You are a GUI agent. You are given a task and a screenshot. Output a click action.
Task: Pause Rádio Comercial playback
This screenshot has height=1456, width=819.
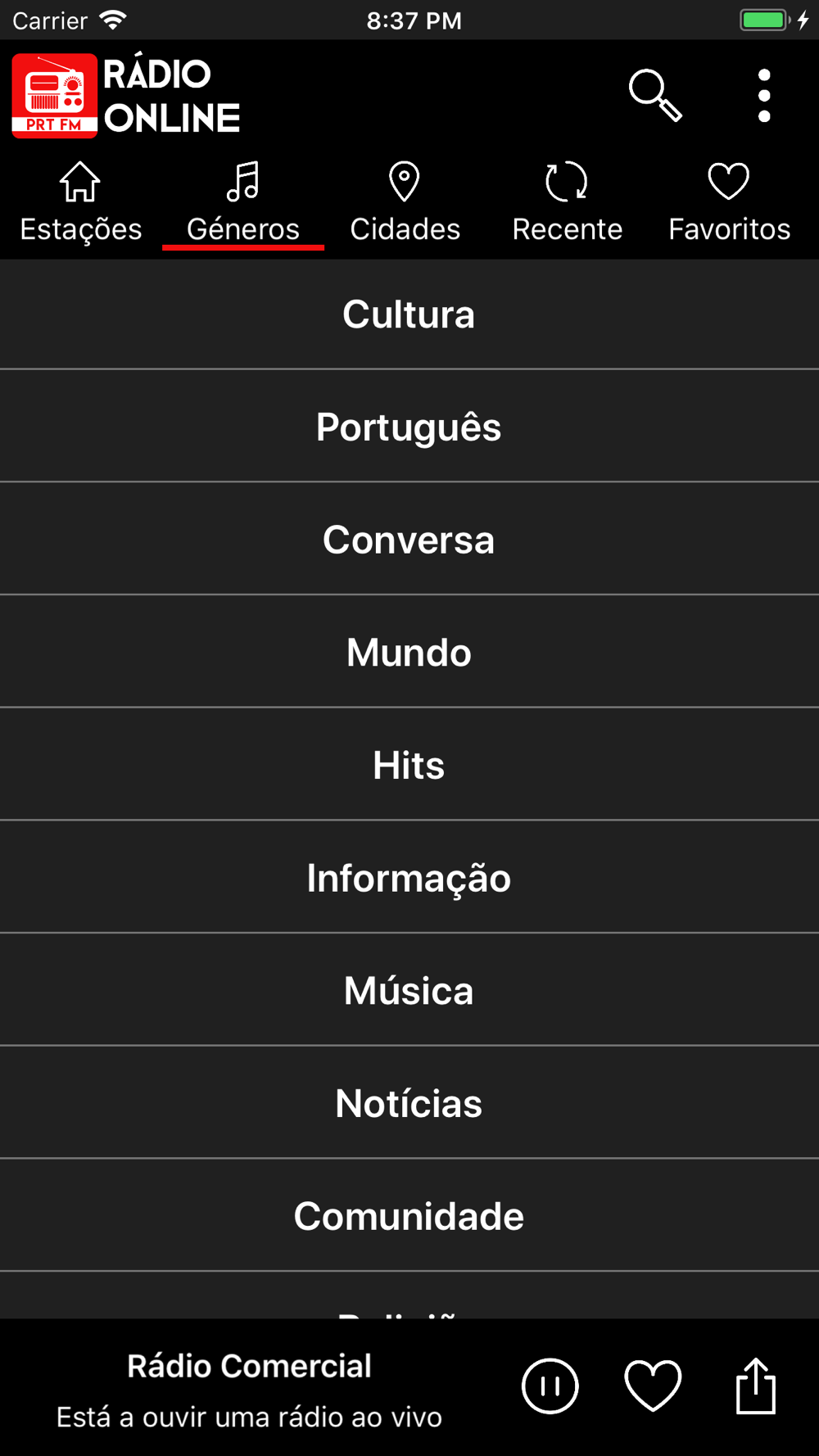pos(550,1386)
